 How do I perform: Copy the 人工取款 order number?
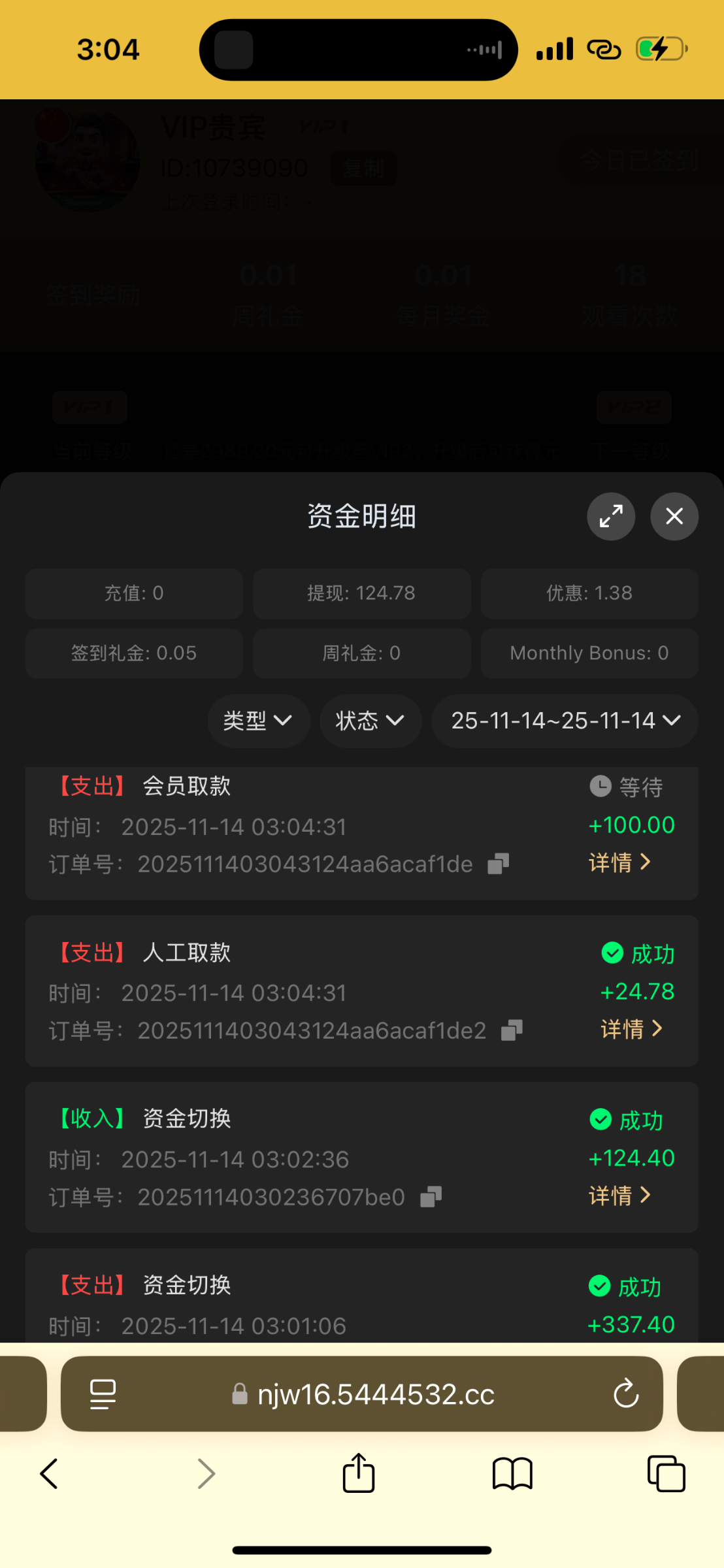click(x=512, y=1030)
